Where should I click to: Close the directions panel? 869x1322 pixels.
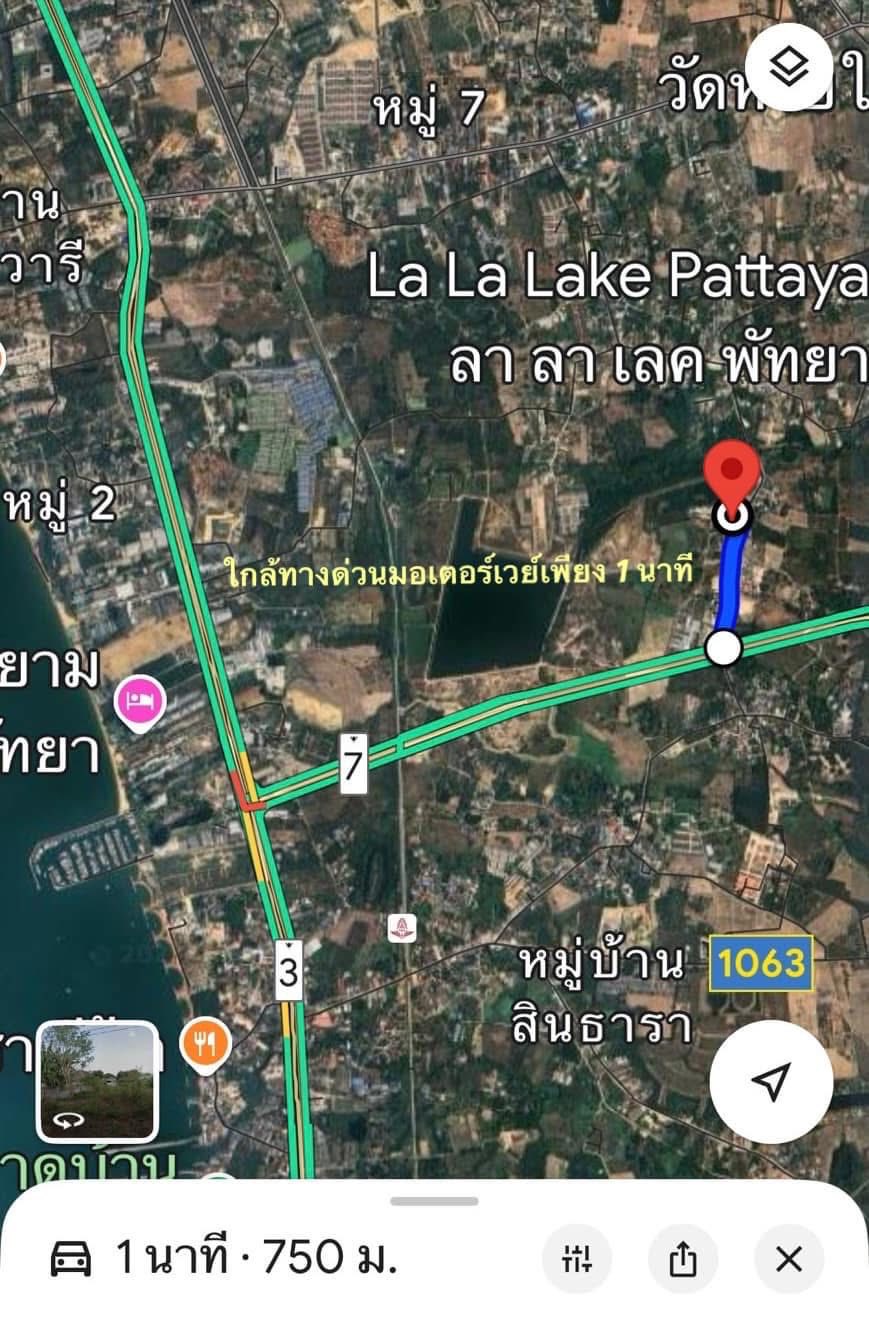pyautogui.click(x=789, y=1259)
